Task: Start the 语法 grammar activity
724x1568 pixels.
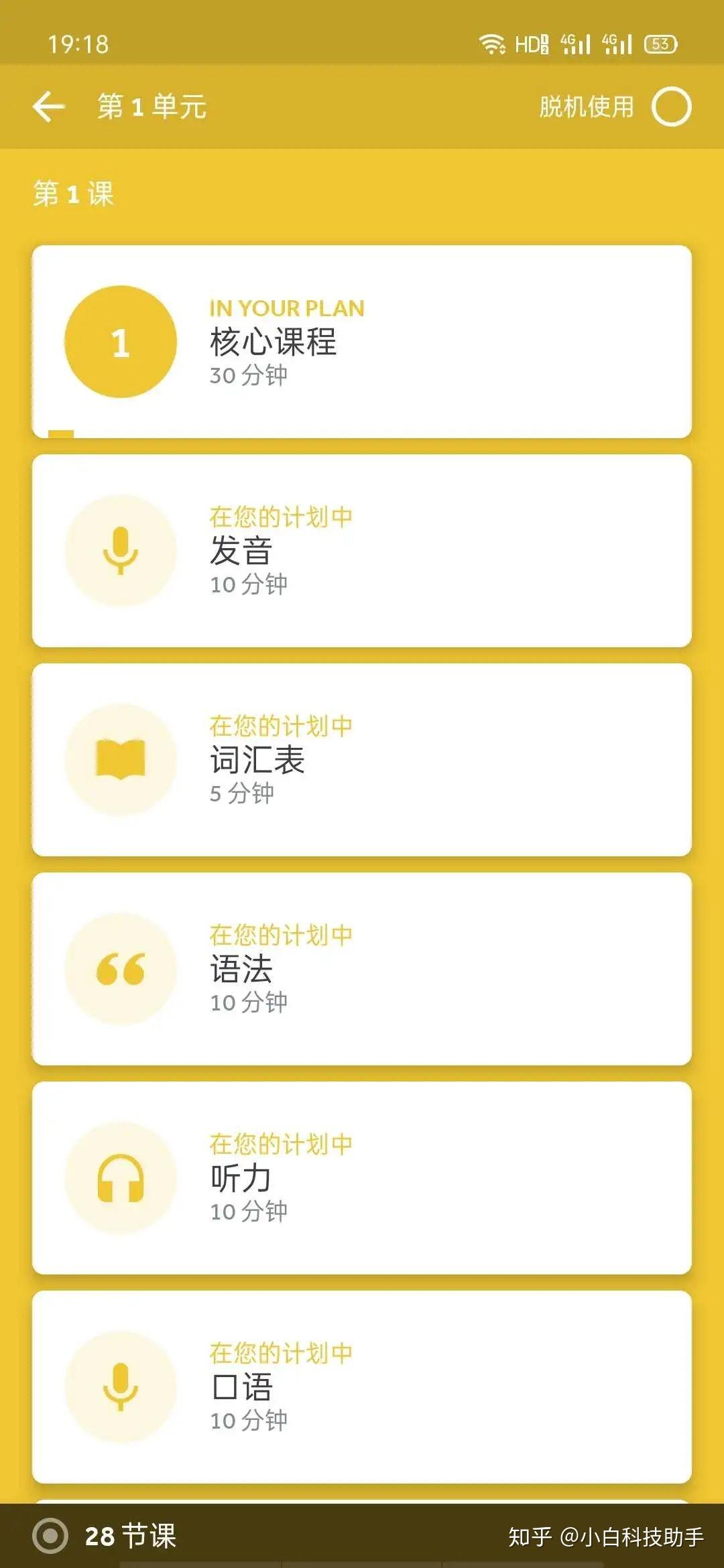Action: pyautogui.click(x=362, y=969)
